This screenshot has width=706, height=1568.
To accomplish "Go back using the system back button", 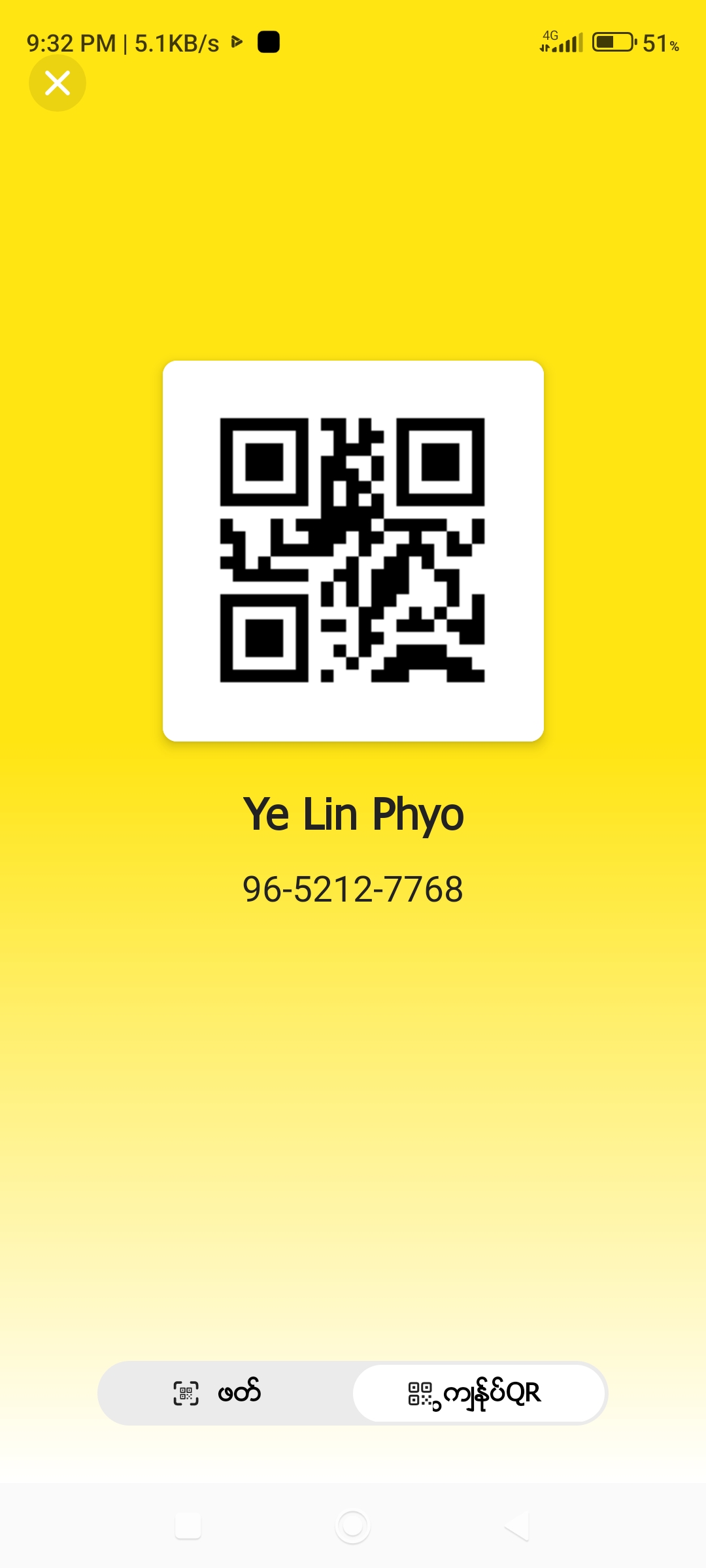I will click(x=516, y=1526).
